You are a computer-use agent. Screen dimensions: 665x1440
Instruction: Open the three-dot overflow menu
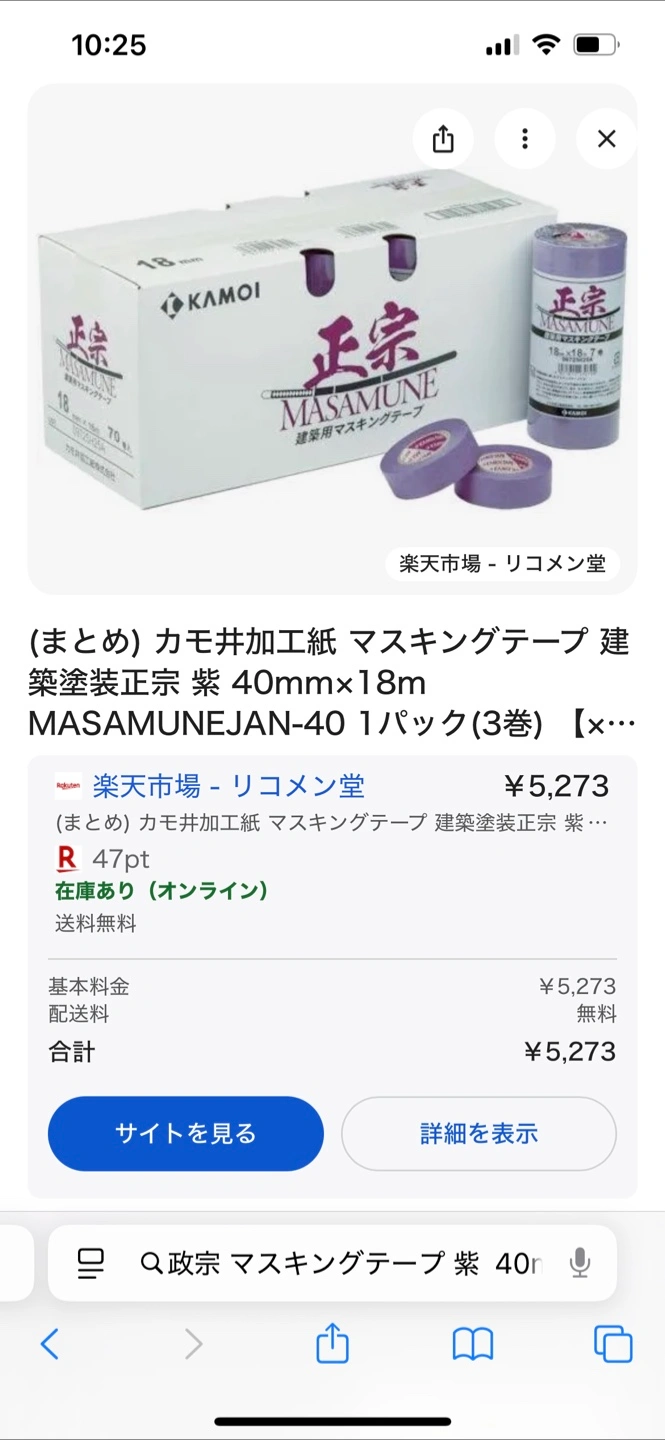click(x=524, y=139)
